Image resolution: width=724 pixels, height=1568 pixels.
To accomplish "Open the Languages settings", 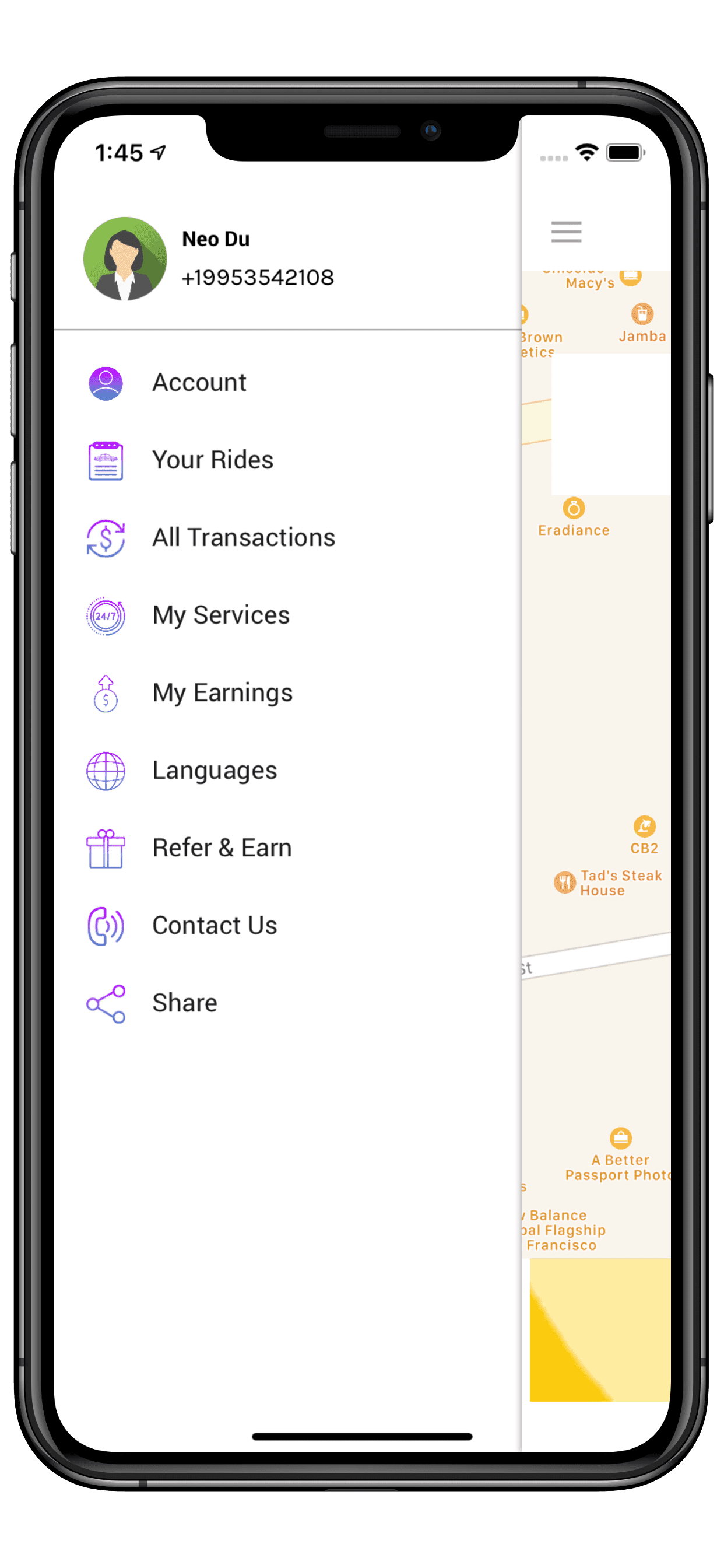I will coord(287,771).
